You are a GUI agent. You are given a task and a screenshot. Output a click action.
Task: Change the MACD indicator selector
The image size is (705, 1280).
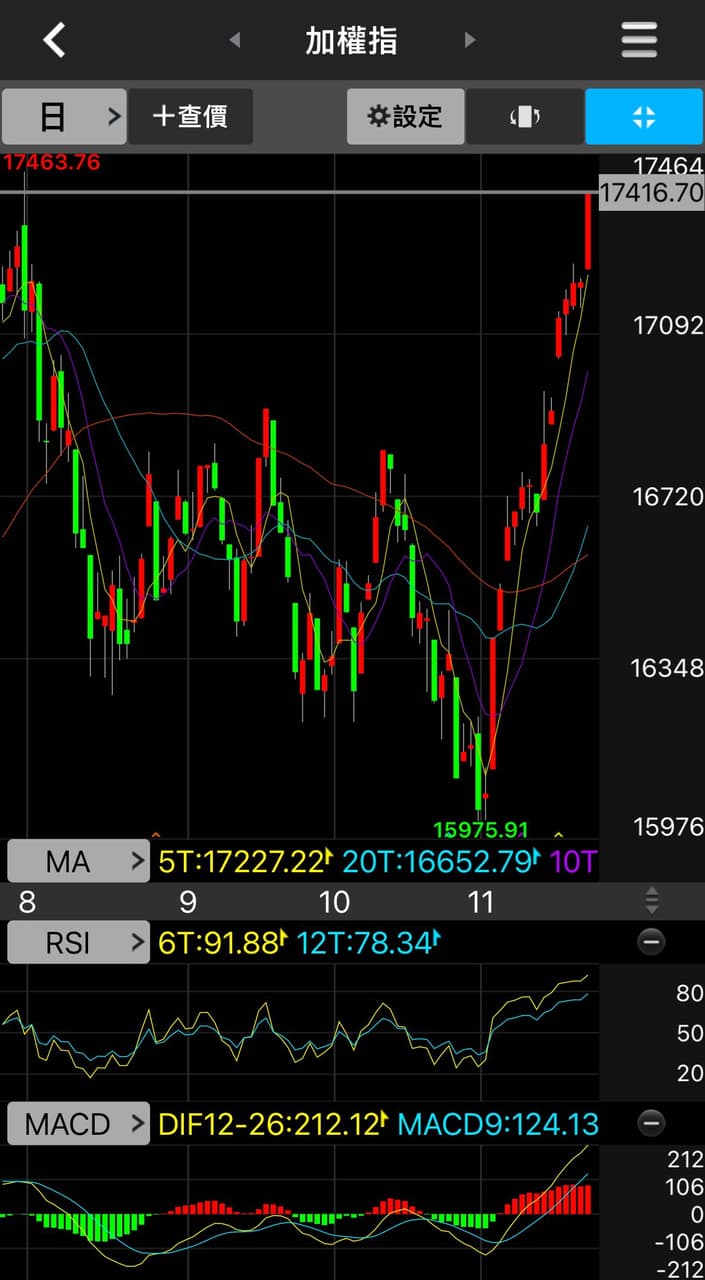pos(78,1123)
